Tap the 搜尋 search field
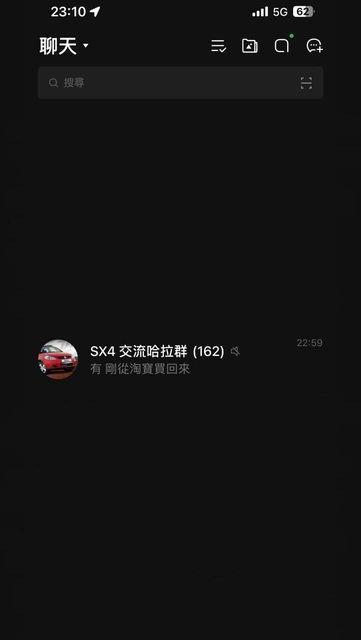The width and height of the screenshot is (361, 640). tap(180, 83)
